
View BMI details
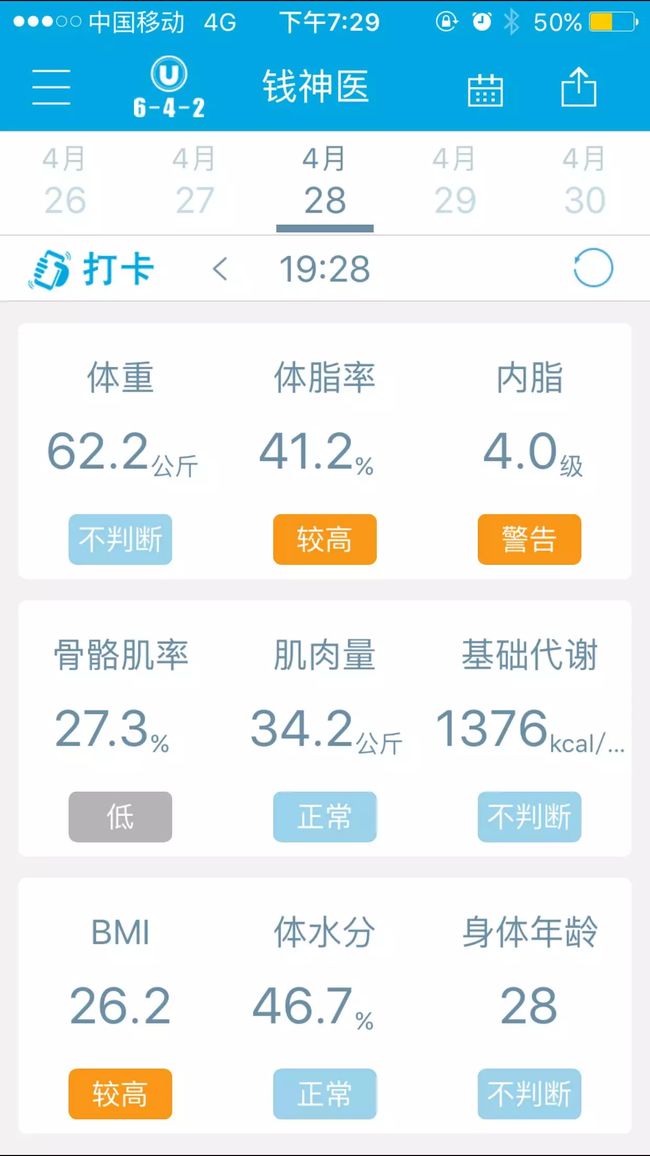point(121,1005)
